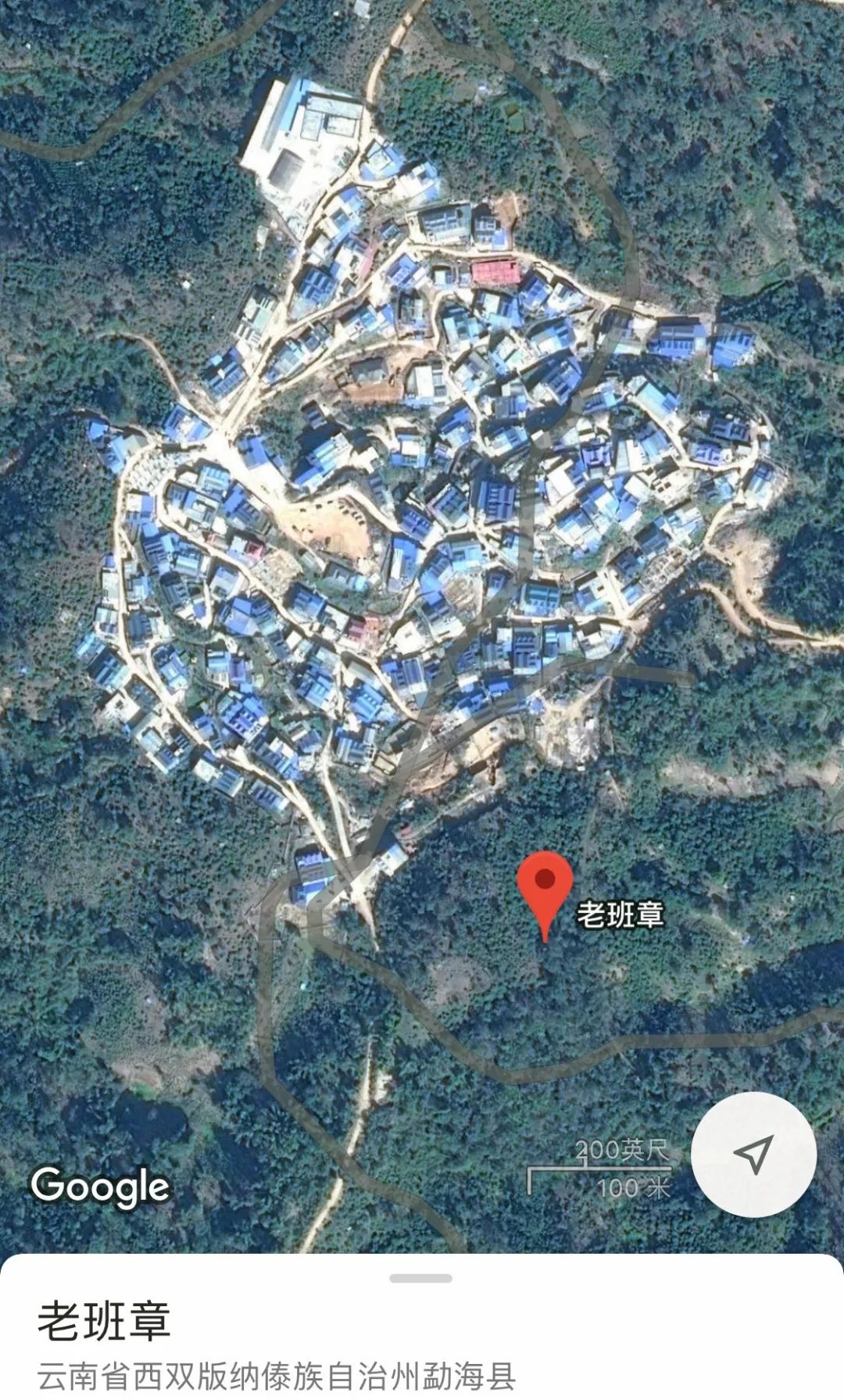844x1400 pixels.
Task: Expand the 老班章 place info sheet
Action: (421, 1279)
